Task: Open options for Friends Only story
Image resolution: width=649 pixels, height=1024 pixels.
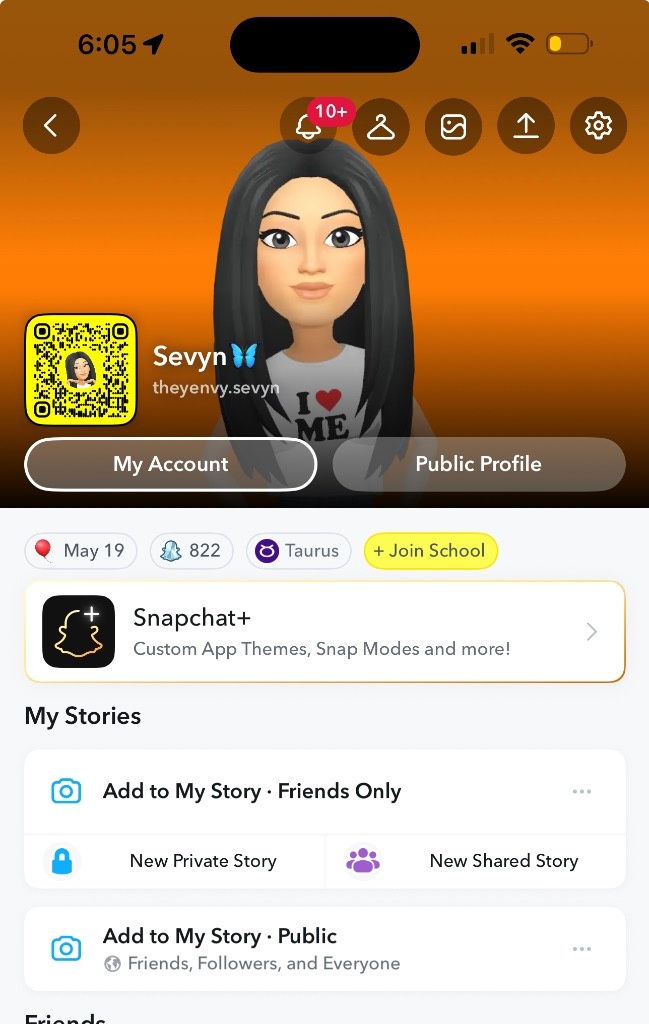Action: 582,791
